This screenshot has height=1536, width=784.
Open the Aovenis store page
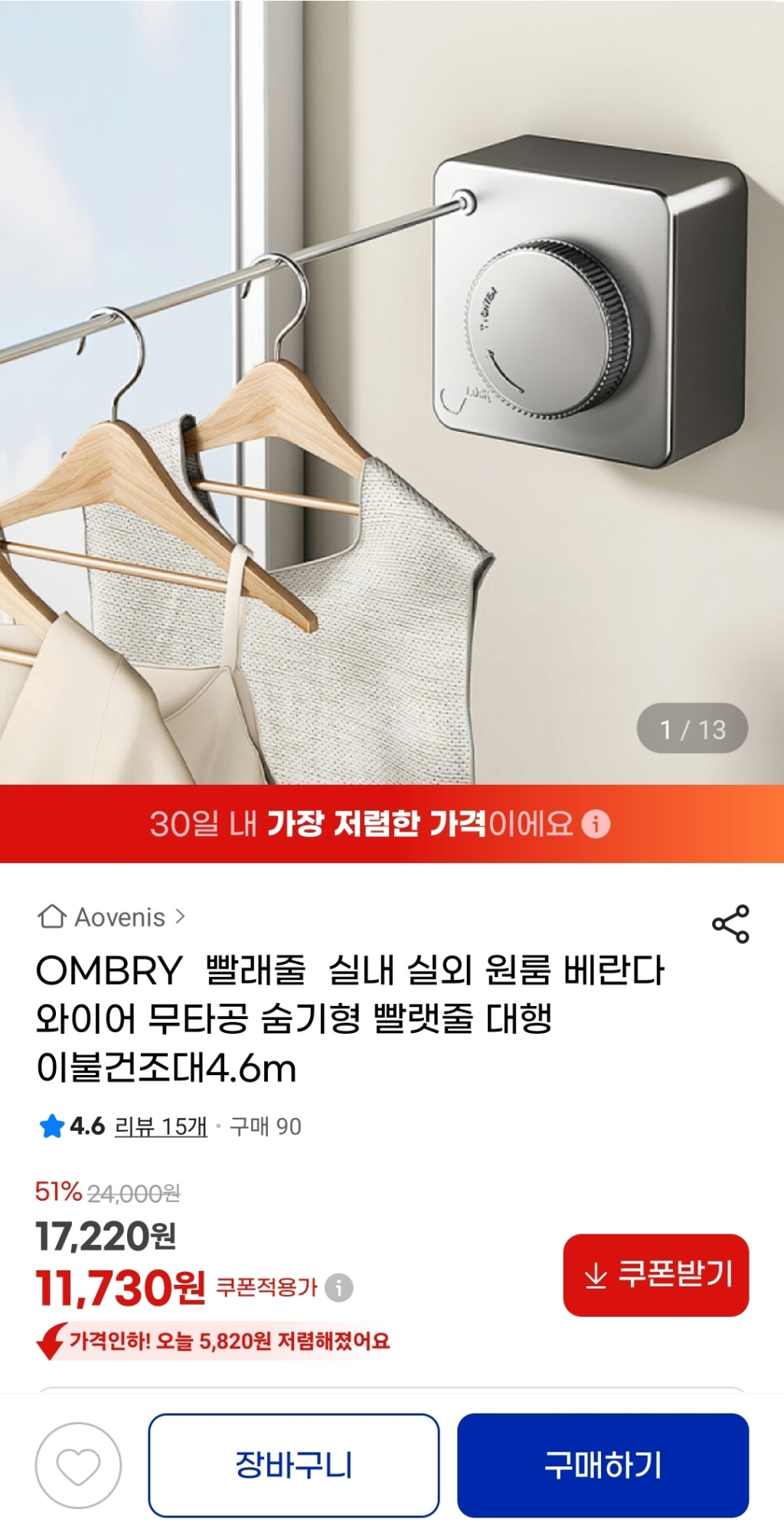[x=112, y=917]
